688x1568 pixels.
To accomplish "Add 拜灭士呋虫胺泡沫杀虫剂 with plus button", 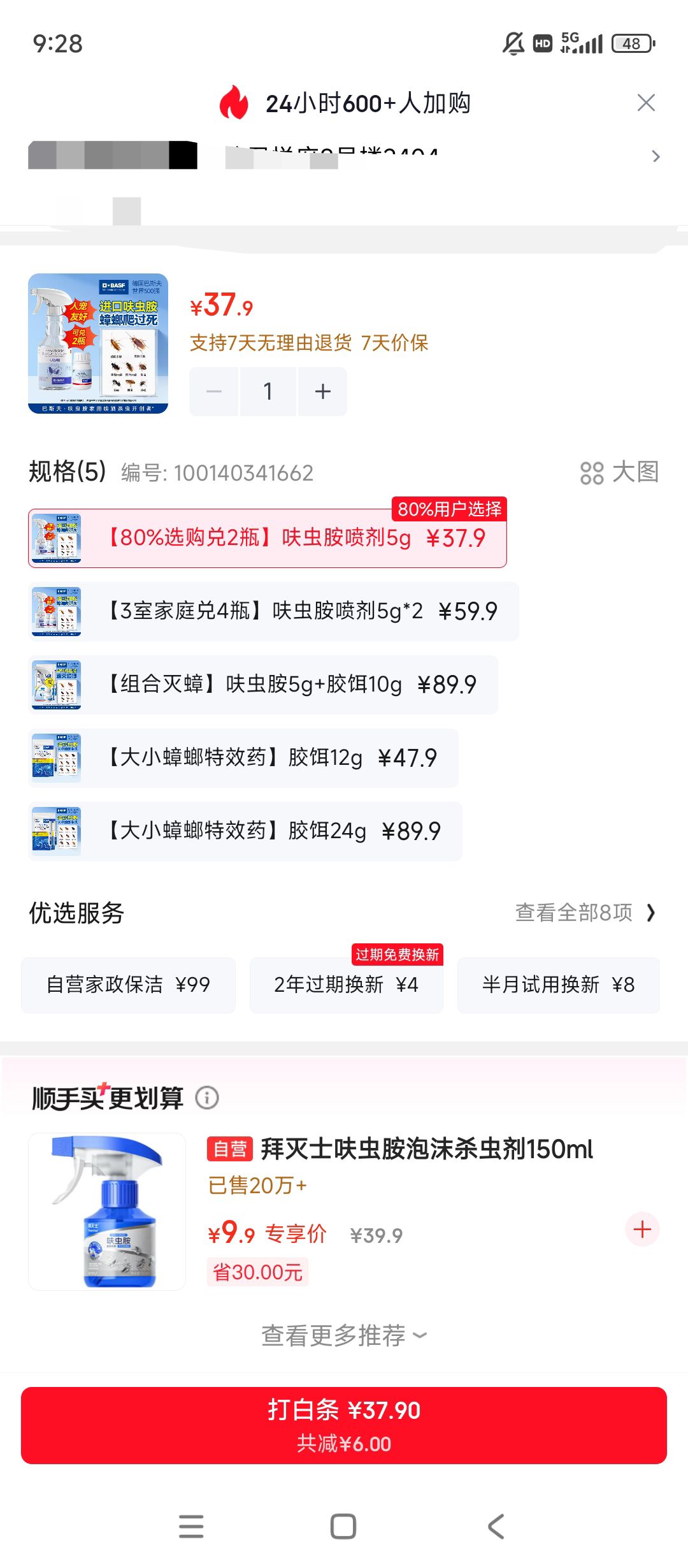I will click(x=642, y=1229).
